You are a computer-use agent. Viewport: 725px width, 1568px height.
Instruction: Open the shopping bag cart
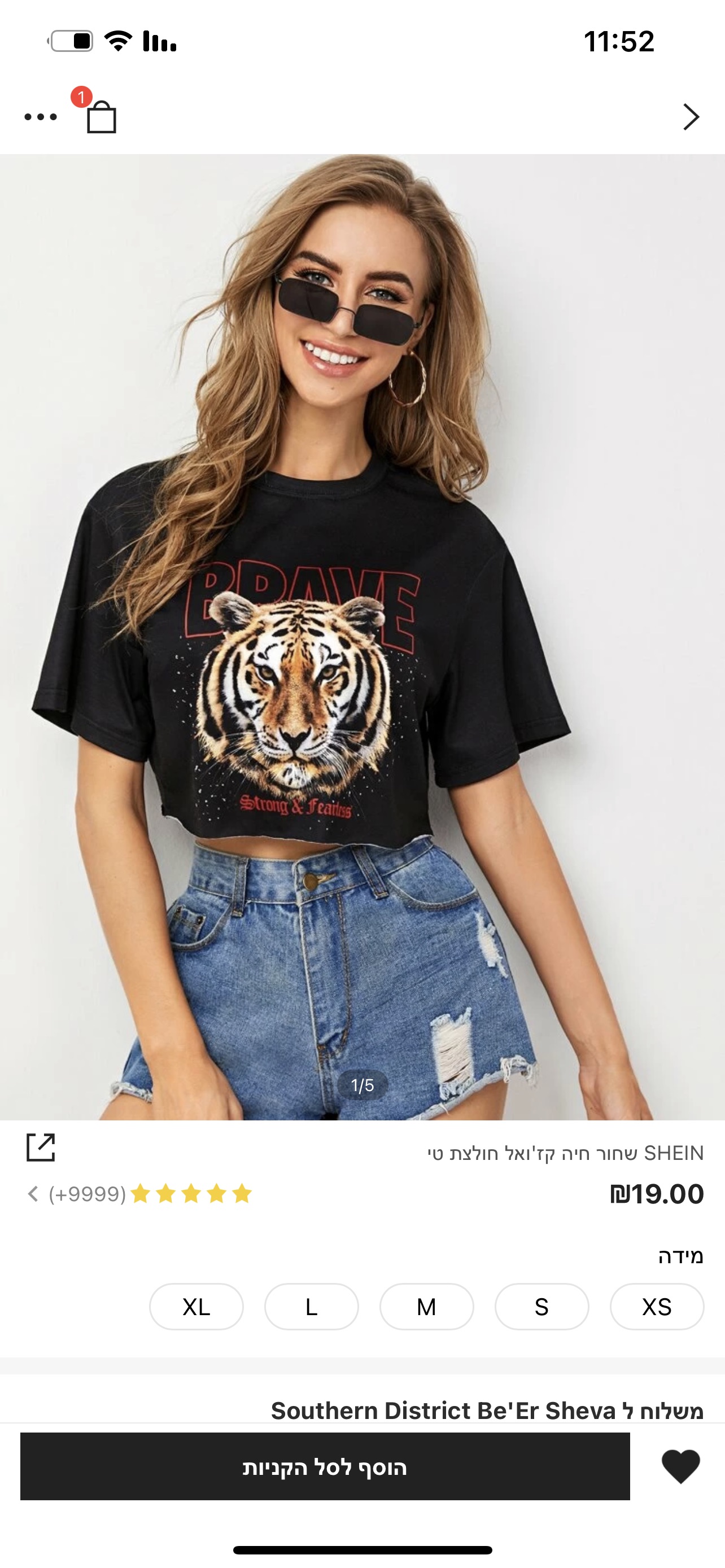pyautogui.click(x=101, y=117)
